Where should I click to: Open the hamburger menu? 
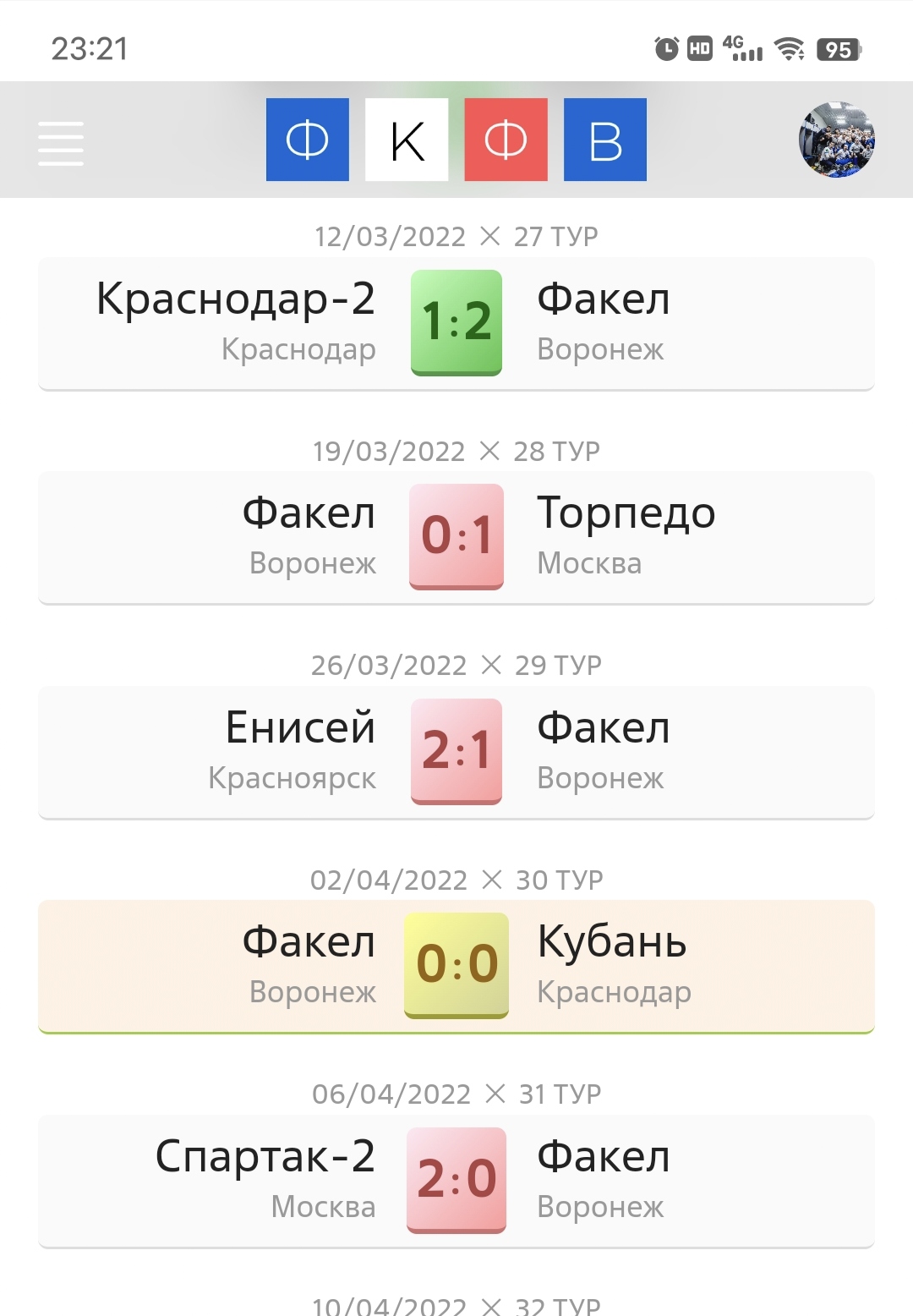(x=61, y=142)
